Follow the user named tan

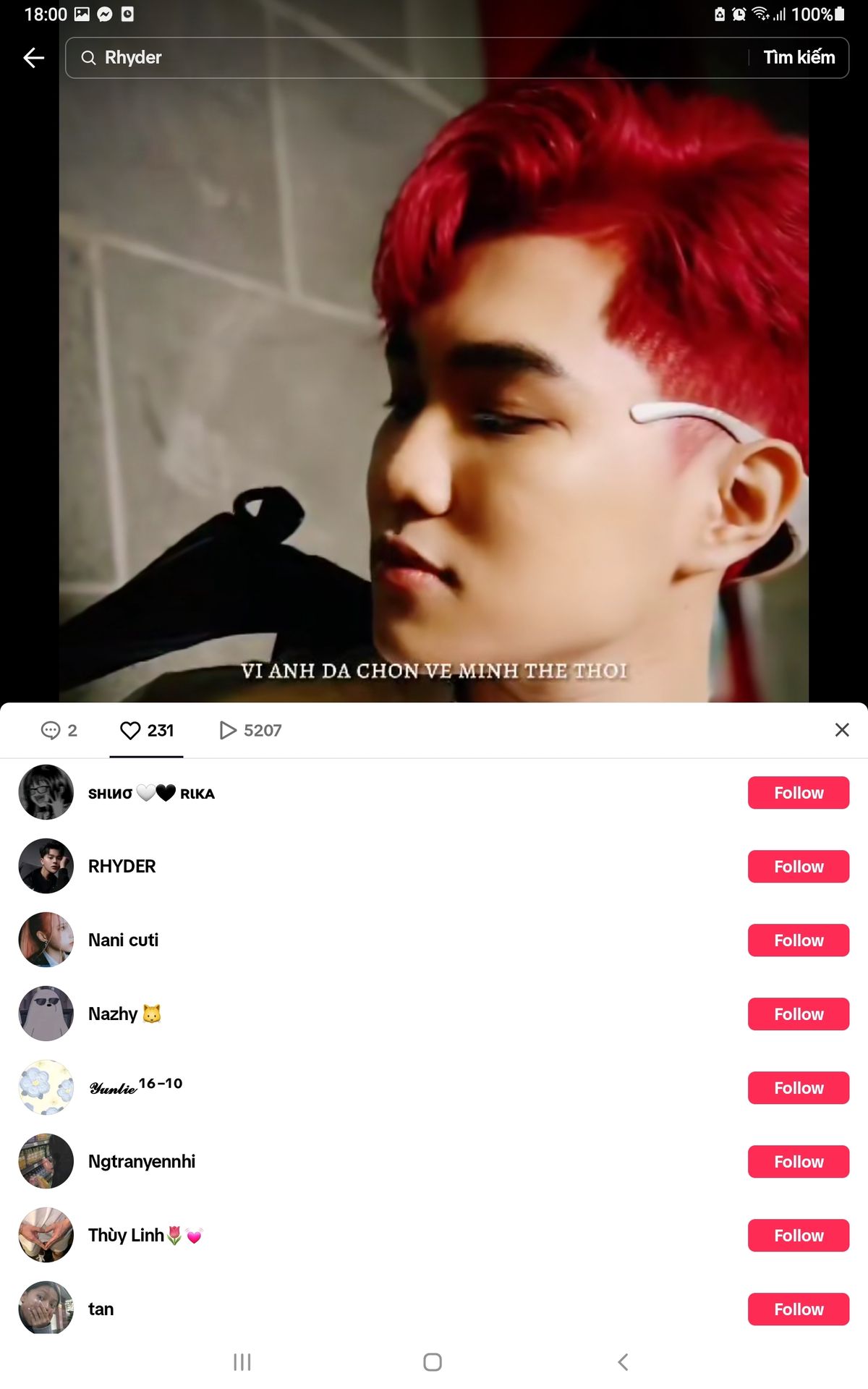799,1309
